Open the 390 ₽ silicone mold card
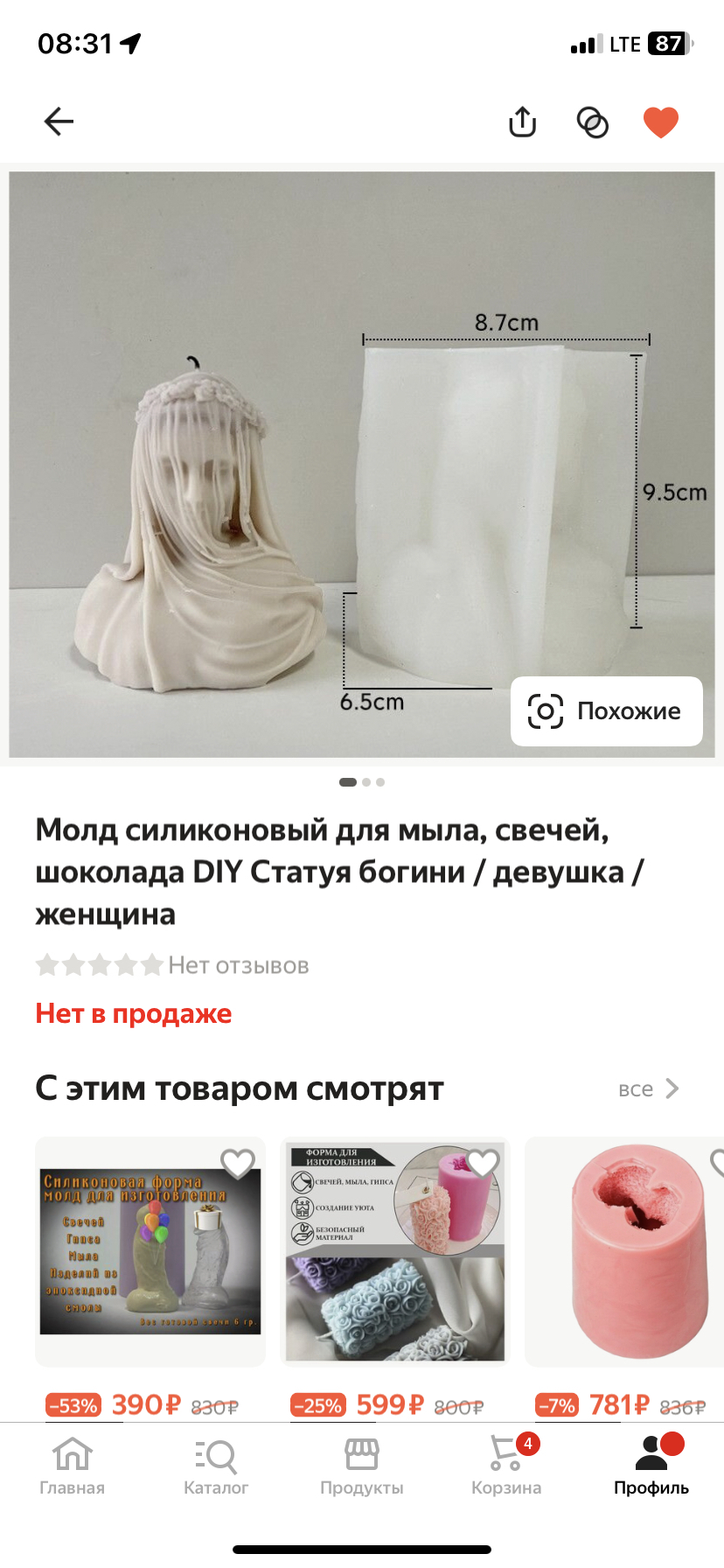Screen dimensions: 724x1568 (150, 1251)
